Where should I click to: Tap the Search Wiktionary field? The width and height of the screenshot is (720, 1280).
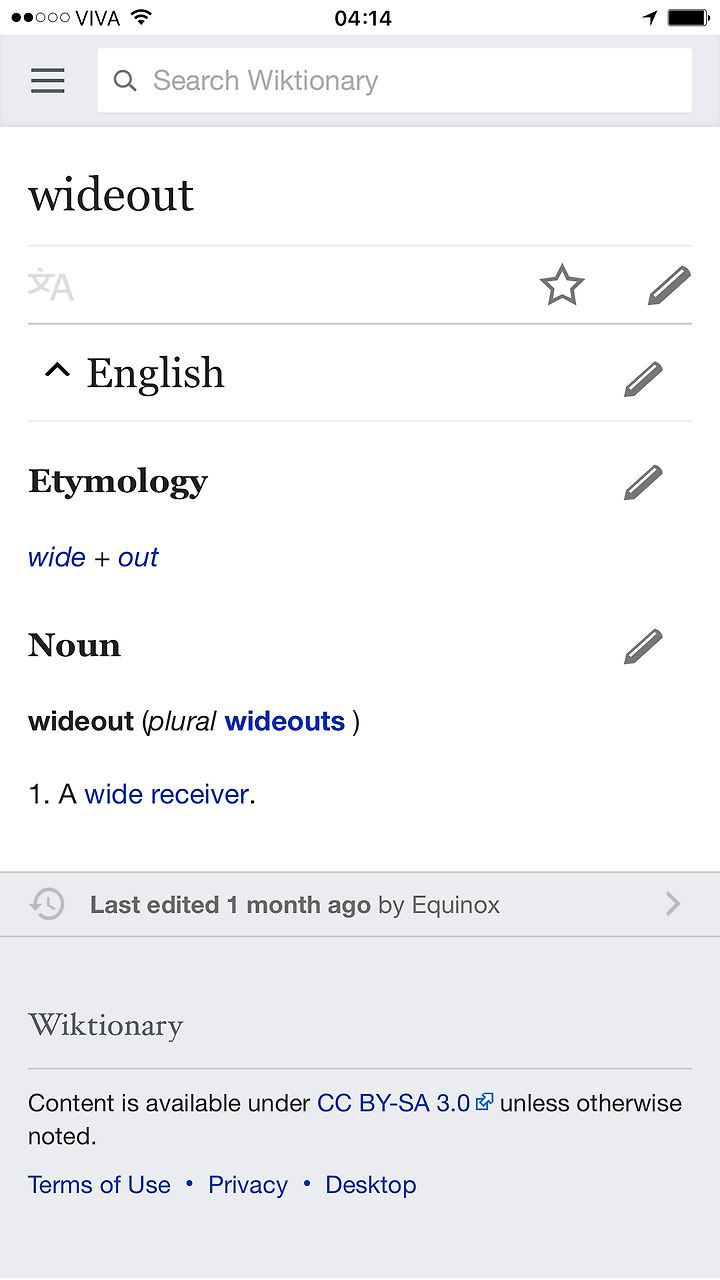(x=394, y=81)
